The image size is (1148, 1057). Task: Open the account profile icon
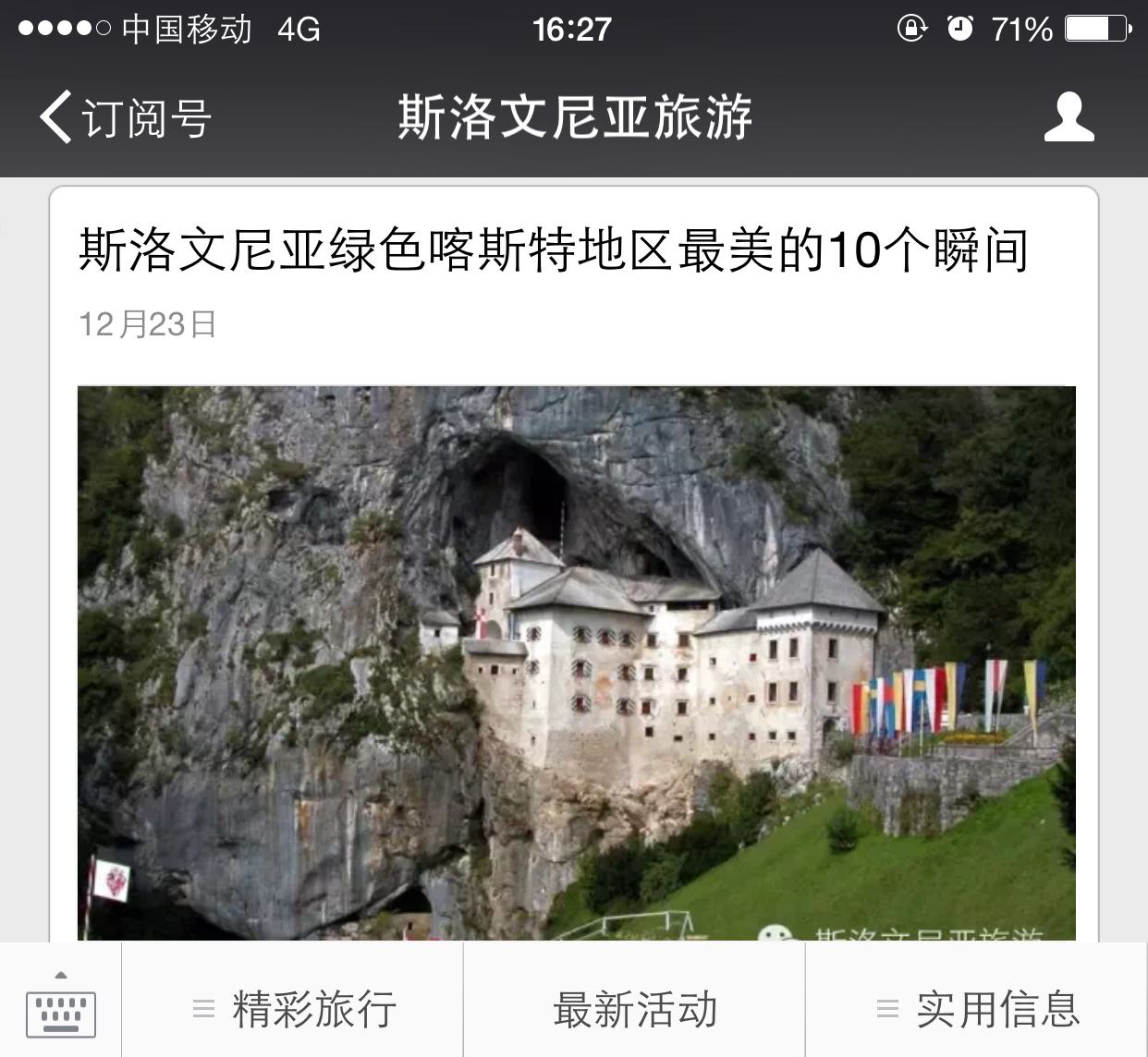pos(1069,117)
